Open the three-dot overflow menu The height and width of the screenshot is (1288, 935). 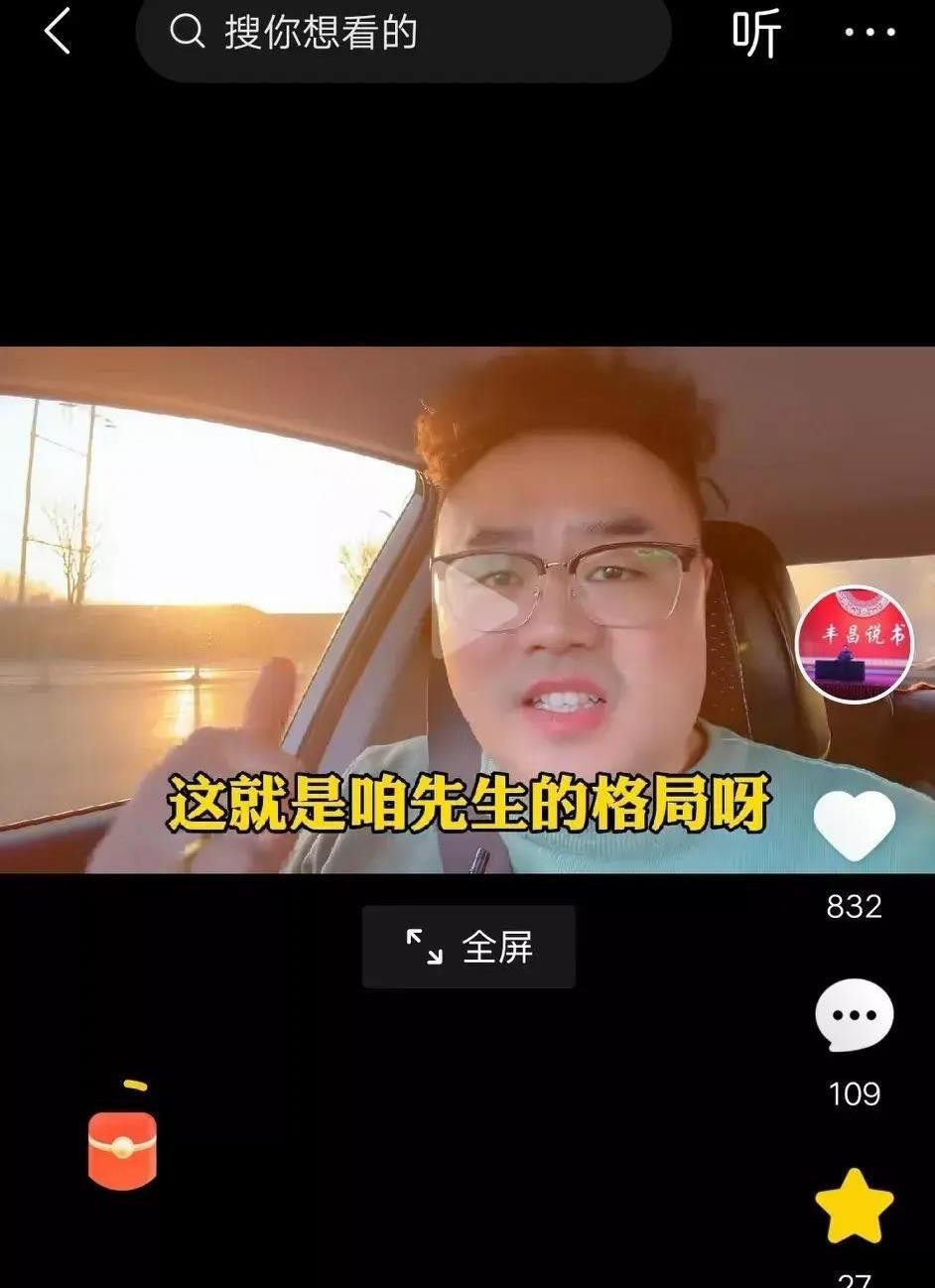(x=869, y=33)
